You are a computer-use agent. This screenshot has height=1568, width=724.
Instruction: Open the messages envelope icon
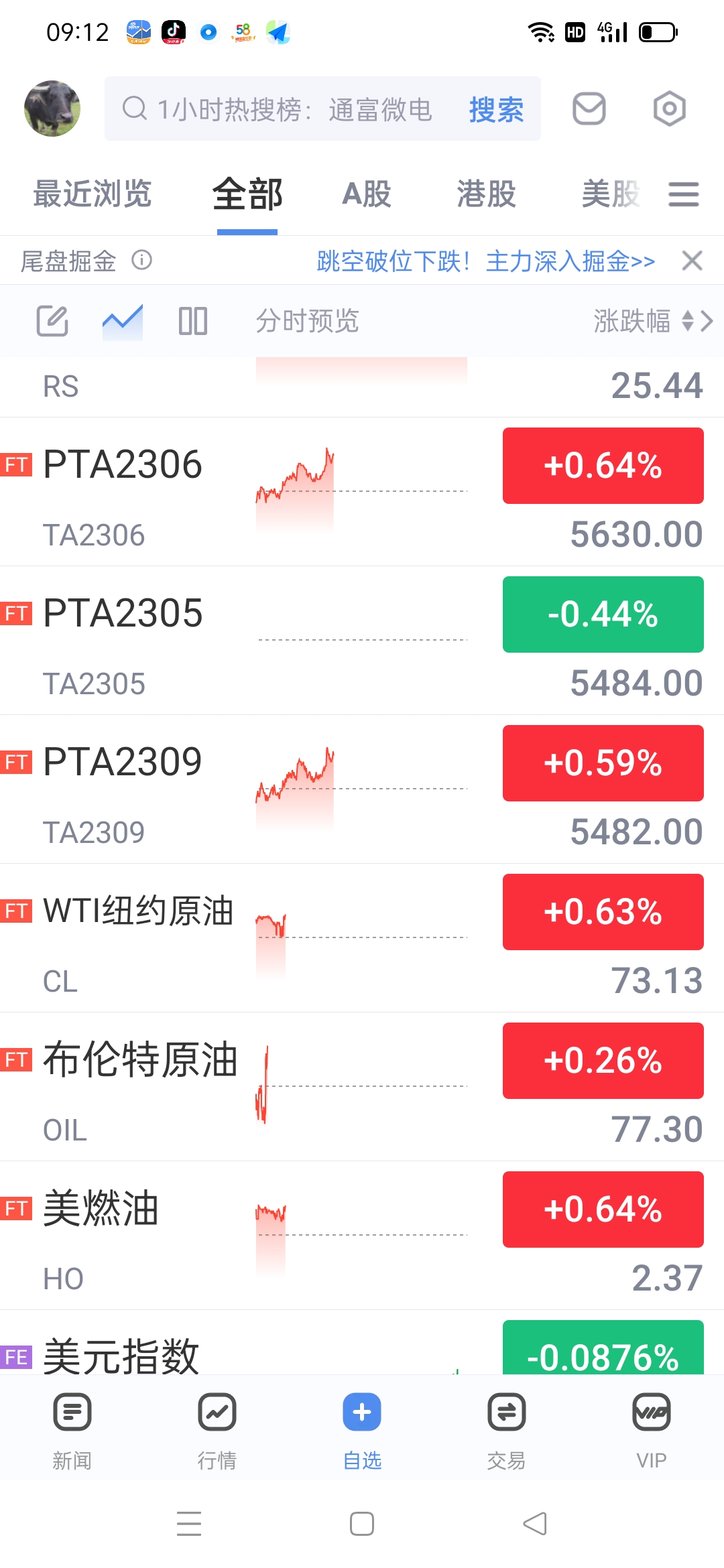589,109
